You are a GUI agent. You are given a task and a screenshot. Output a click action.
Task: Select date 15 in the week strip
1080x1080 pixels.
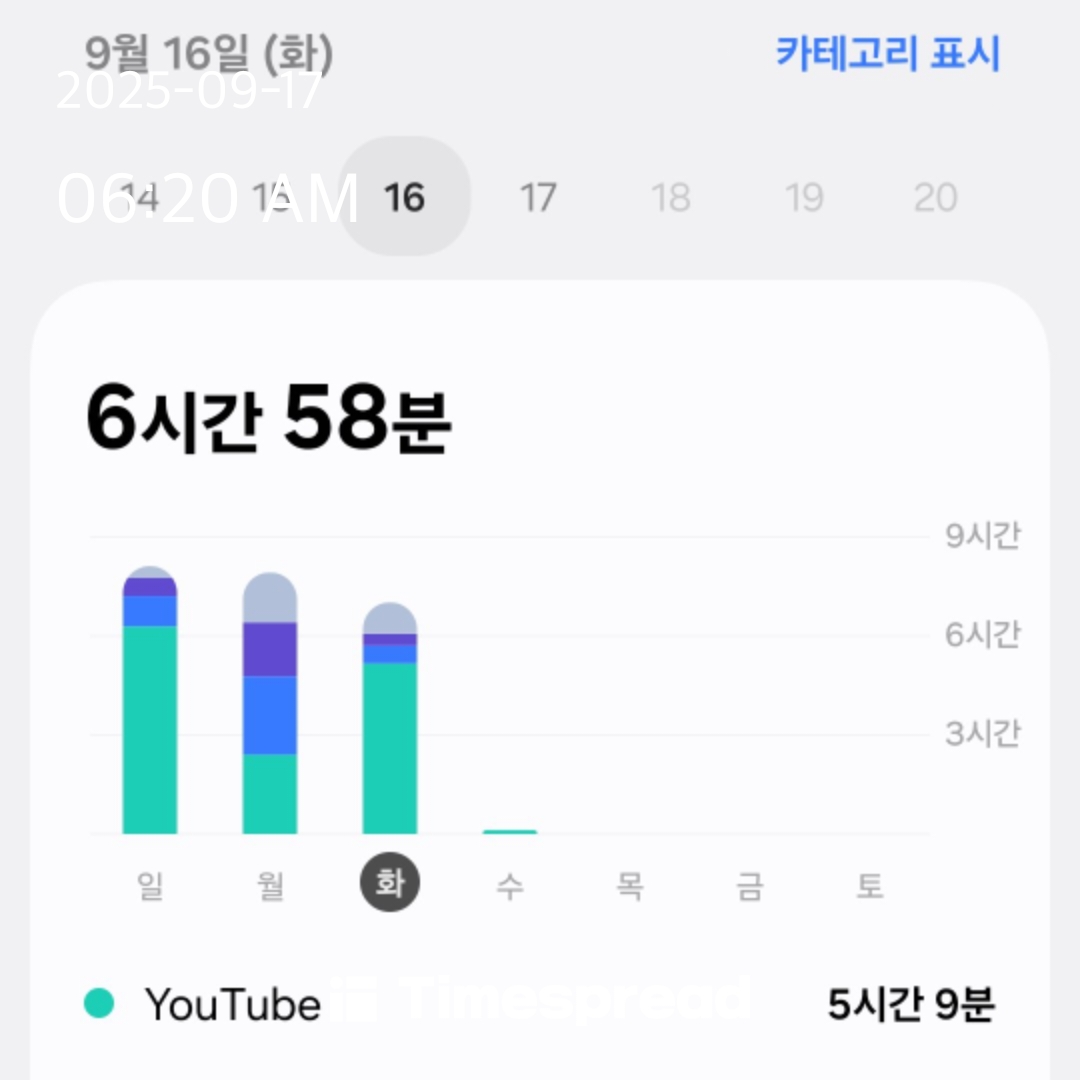pos(272,197)
